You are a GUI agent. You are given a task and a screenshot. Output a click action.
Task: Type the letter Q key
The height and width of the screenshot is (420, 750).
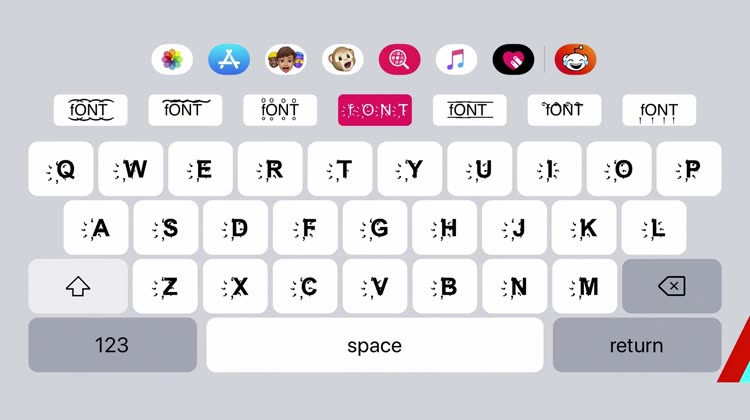click(61, 169)
